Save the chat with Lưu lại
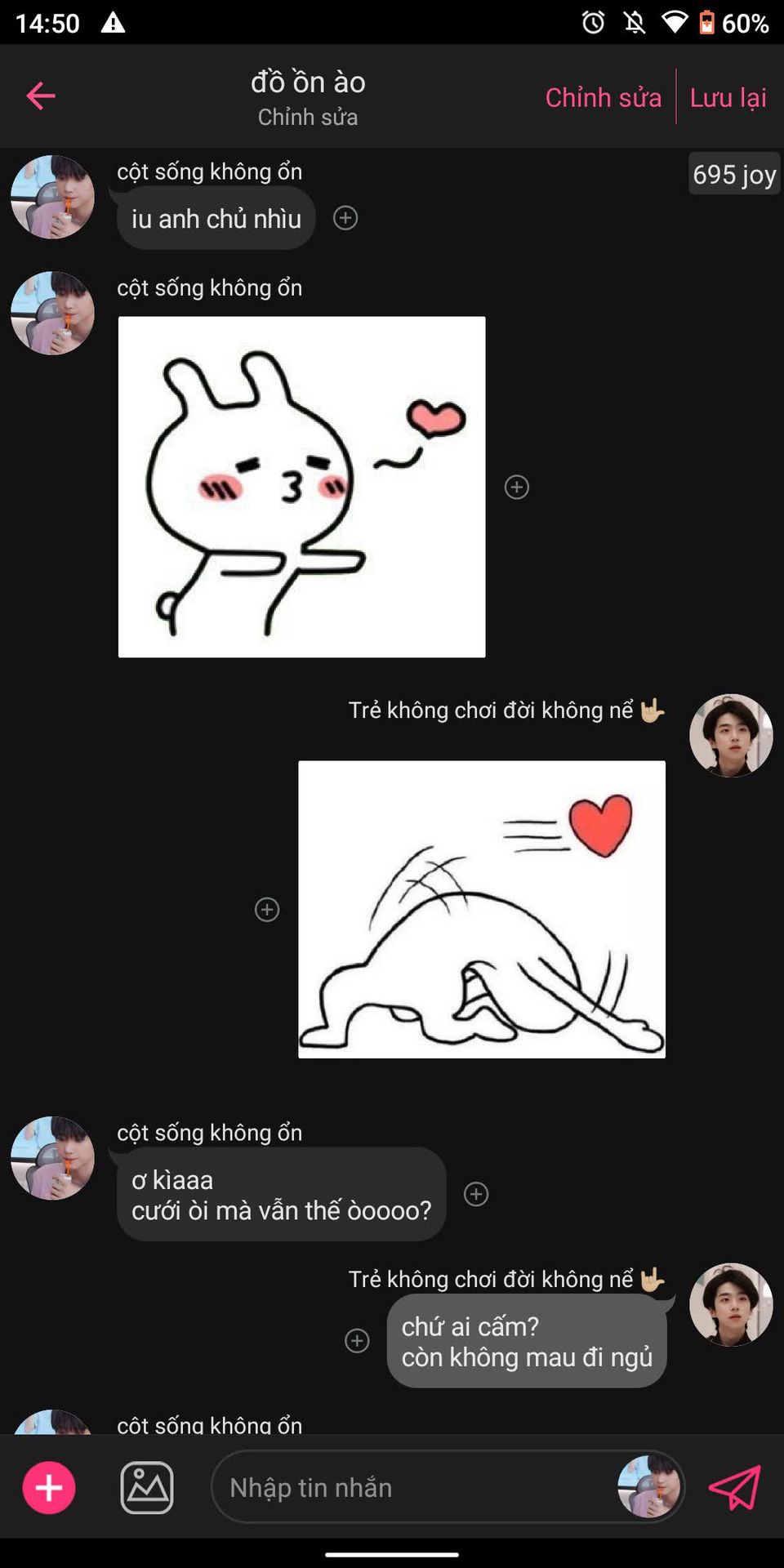The width and height of the screenshot is (784, 1568). (x=728, y=98)
